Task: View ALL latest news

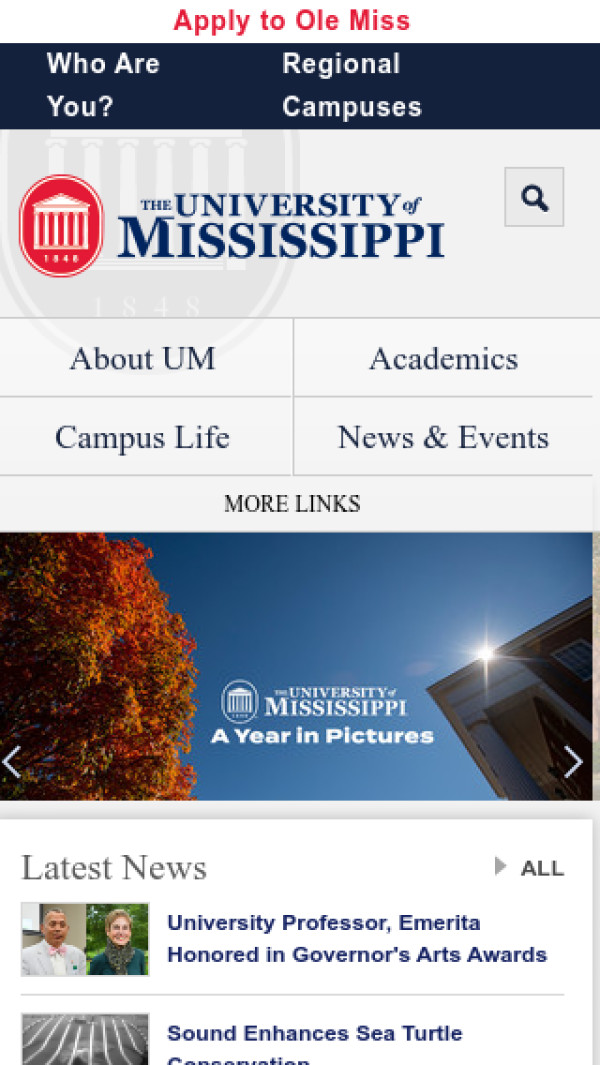Action: pyautogui.click(x=531, y=868)
